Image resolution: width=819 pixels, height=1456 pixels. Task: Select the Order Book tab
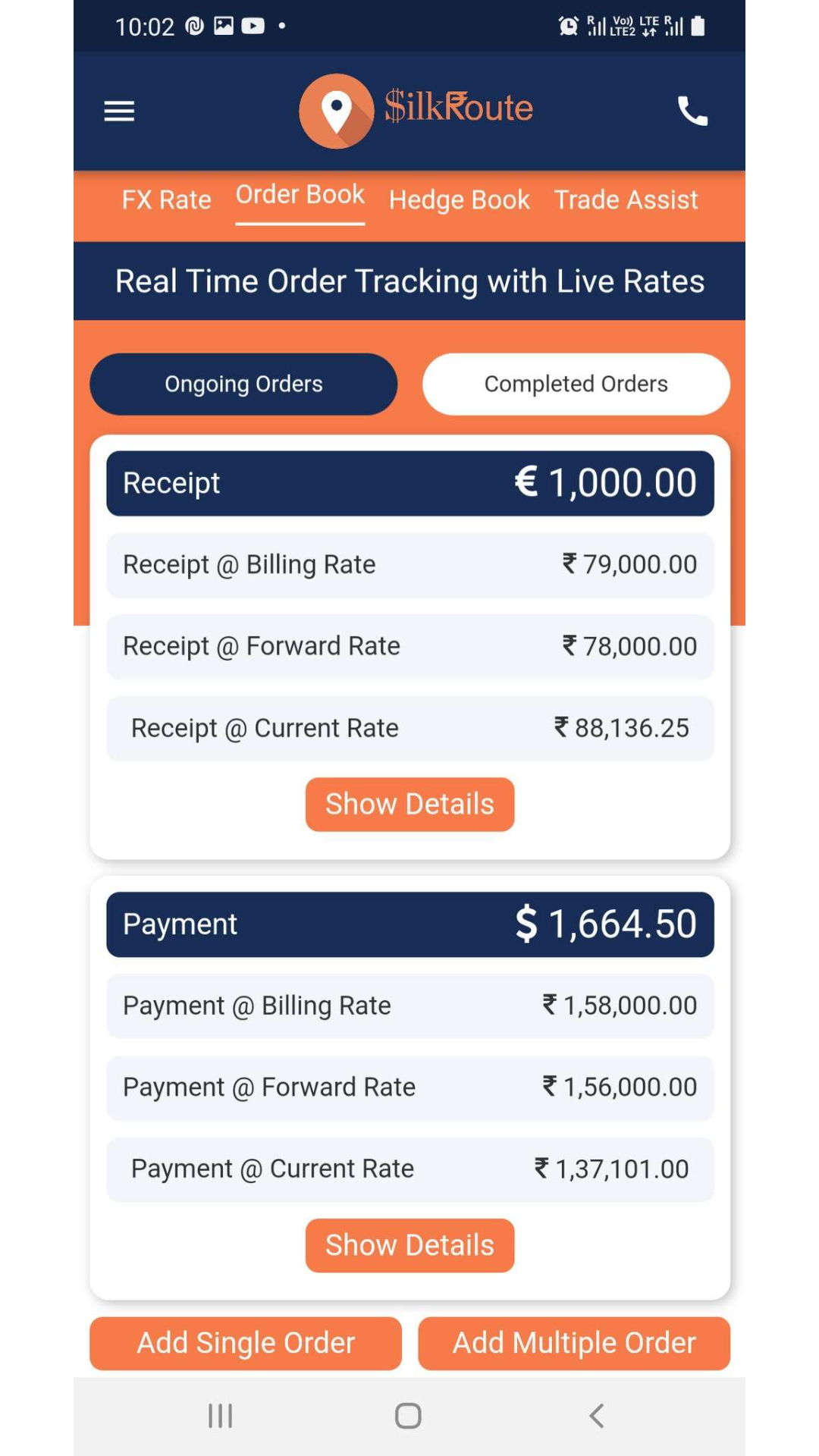pyautogui.click(x=300, y=195)
